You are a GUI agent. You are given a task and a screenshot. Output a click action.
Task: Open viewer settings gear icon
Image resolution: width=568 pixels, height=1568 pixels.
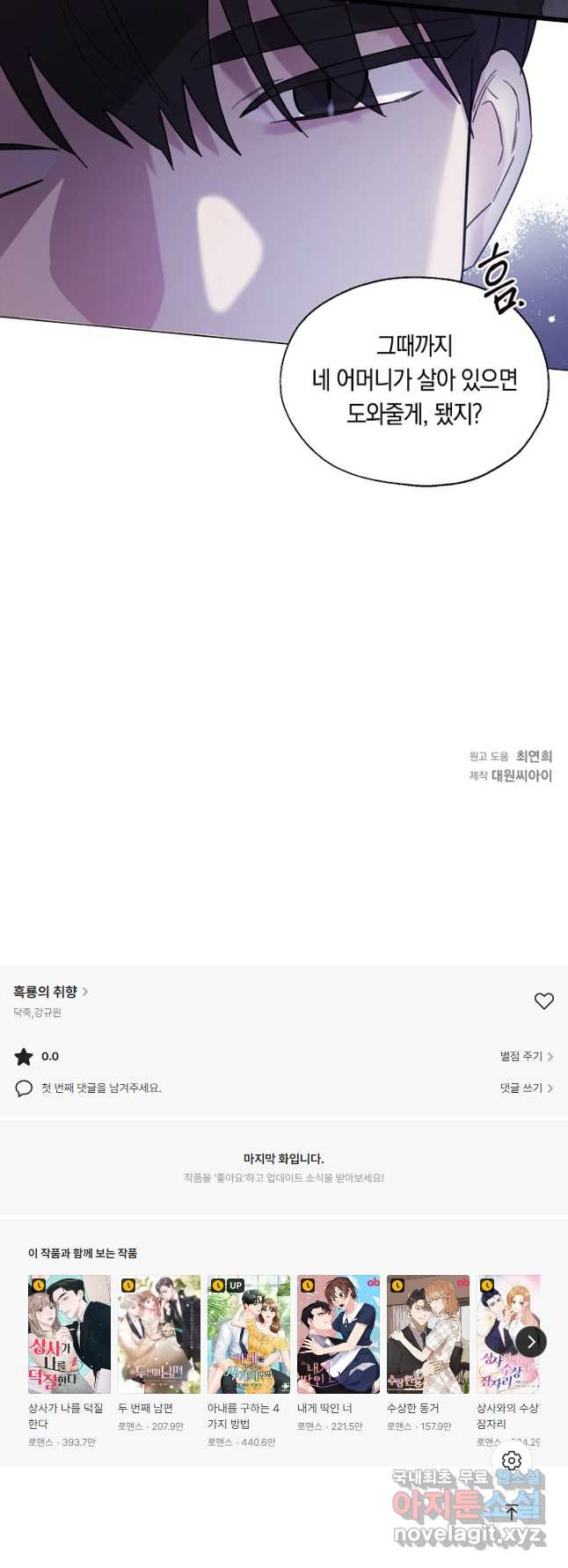click(512, 1461)
